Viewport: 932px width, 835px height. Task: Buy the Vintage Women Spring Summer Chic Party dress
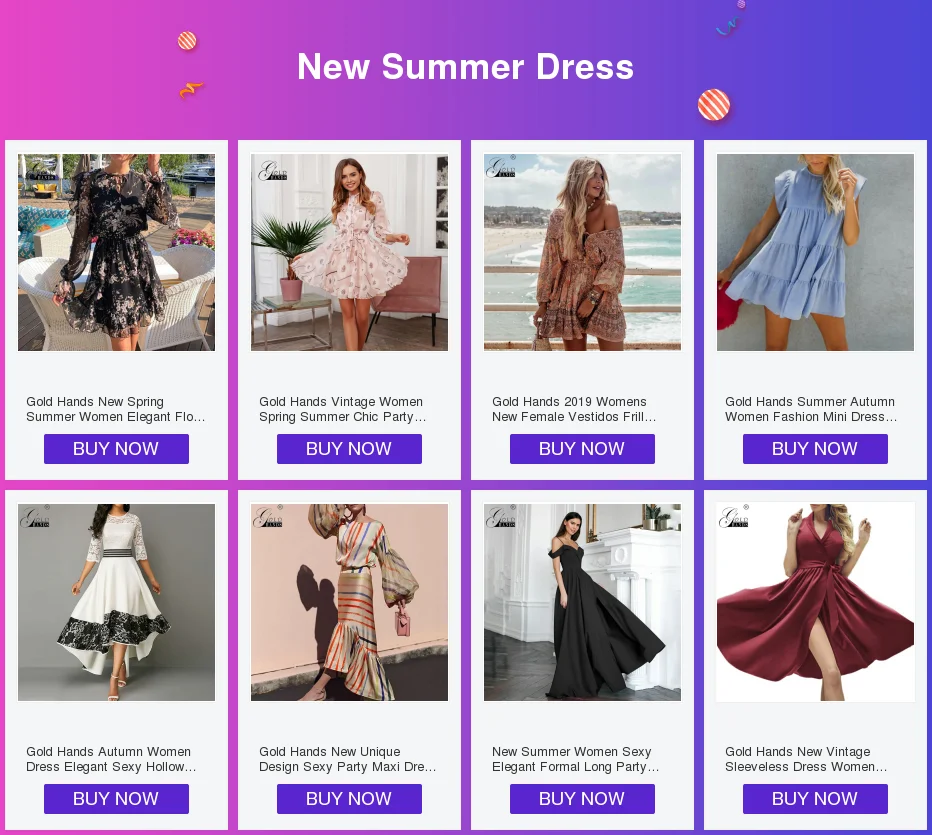[x=349, y=449]
